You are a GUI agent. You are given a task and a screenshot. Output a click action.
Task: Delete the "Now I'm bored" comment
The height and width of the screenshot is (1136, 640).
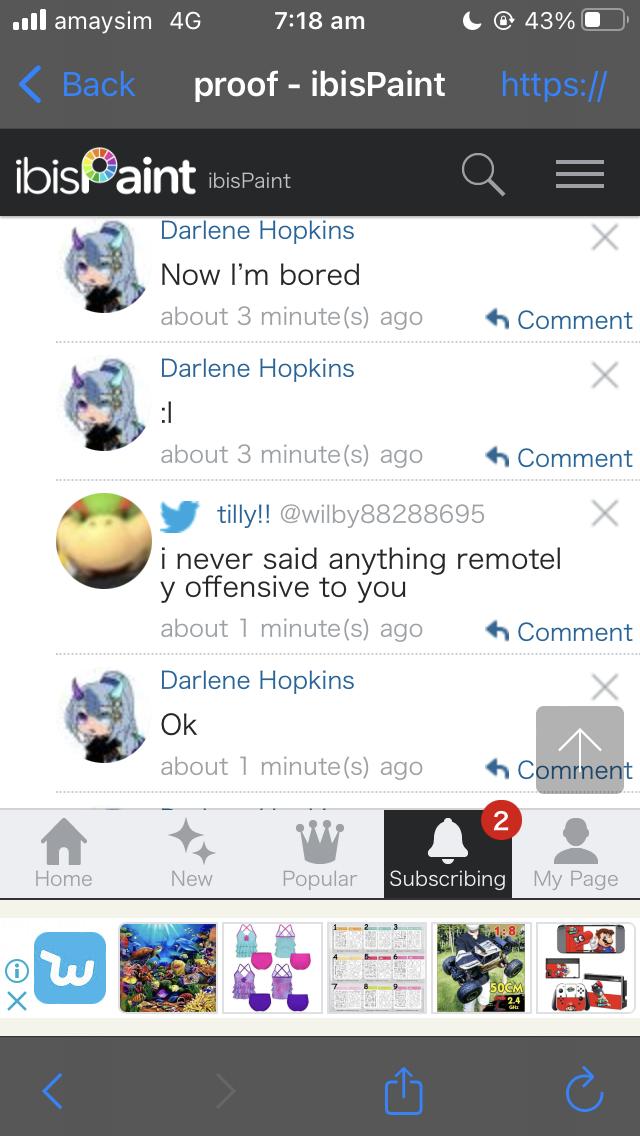click(x=604, y=237)
